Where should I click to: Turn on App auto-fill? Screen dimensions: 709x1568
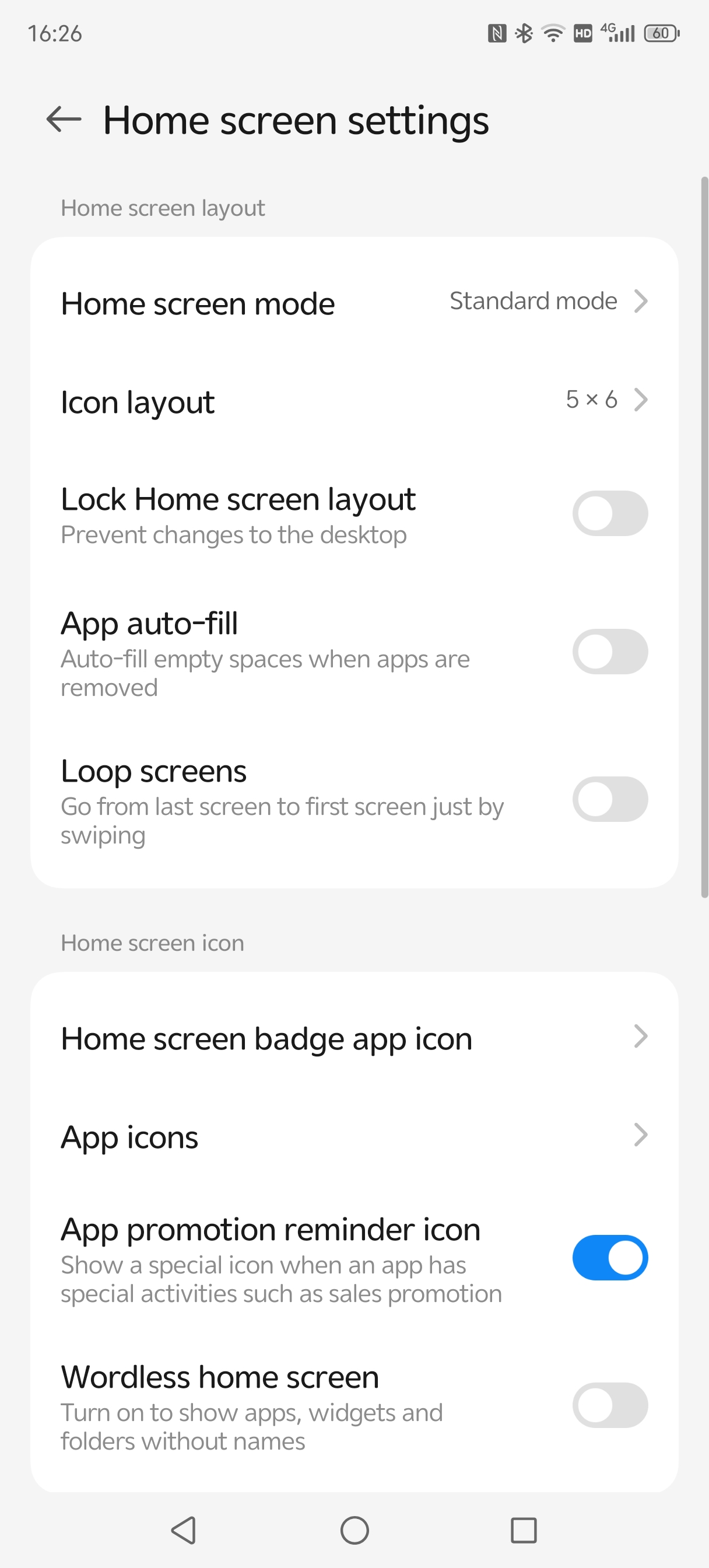609,652
